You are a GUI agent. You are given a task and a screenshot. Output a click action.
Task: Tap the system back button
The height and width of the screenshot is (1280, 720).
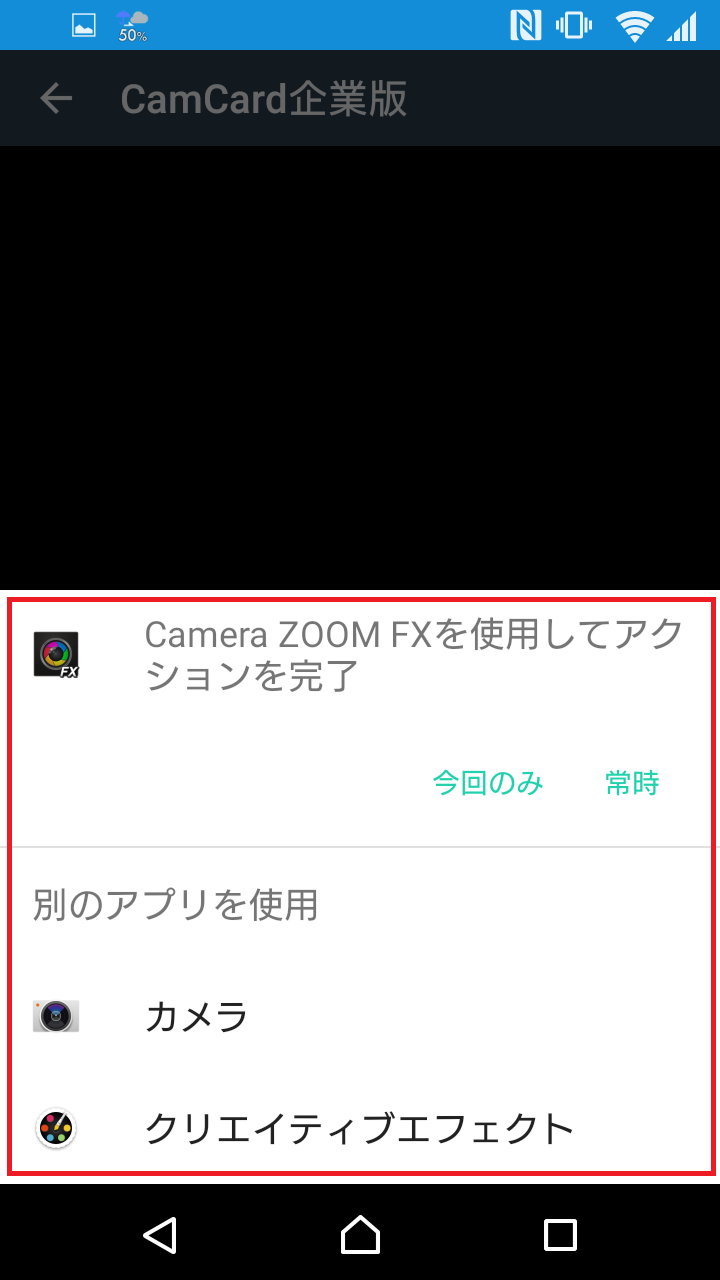(160, 1235)
